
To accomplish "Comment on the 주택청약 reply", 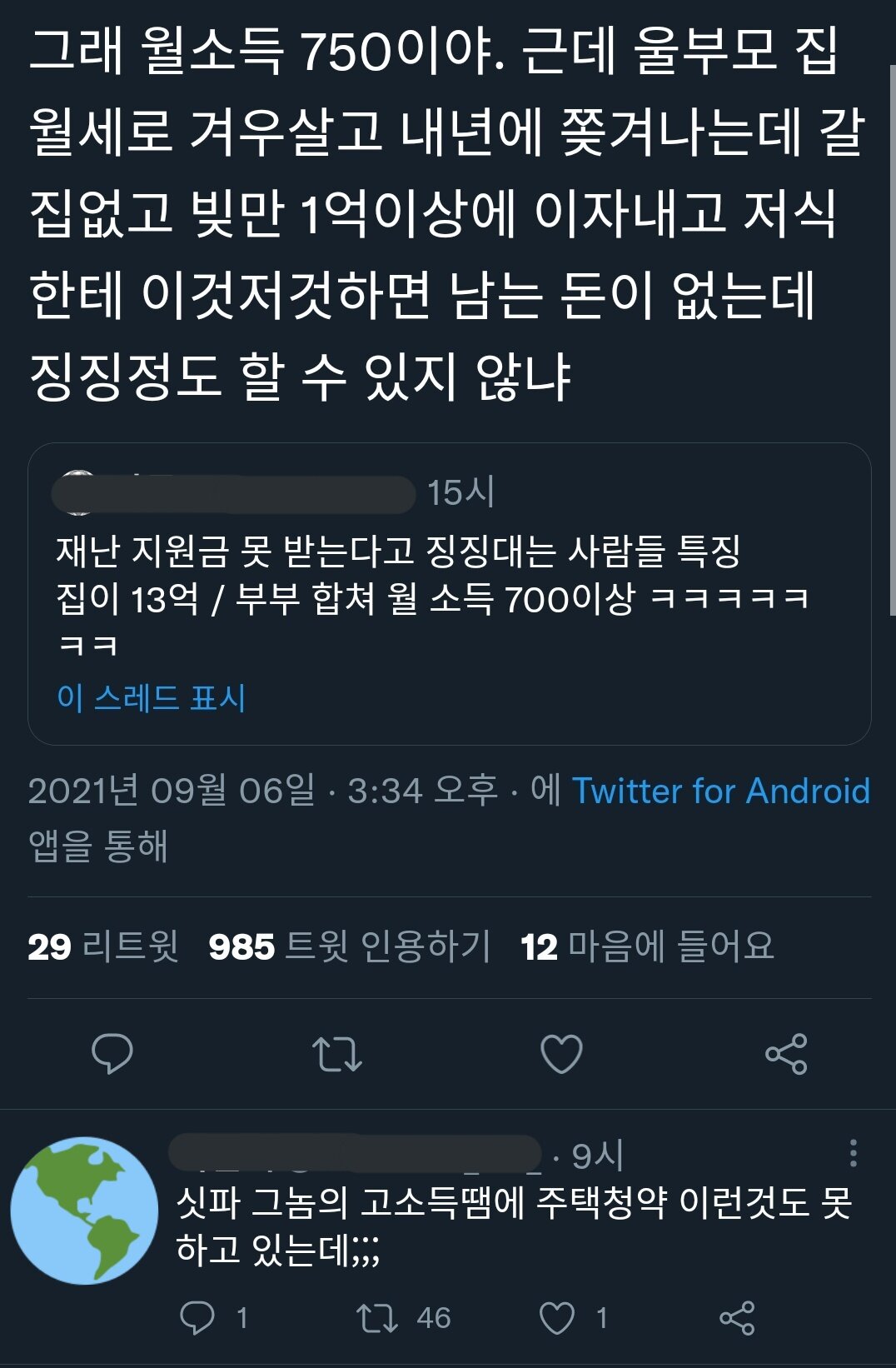I will pos(197,1318).
